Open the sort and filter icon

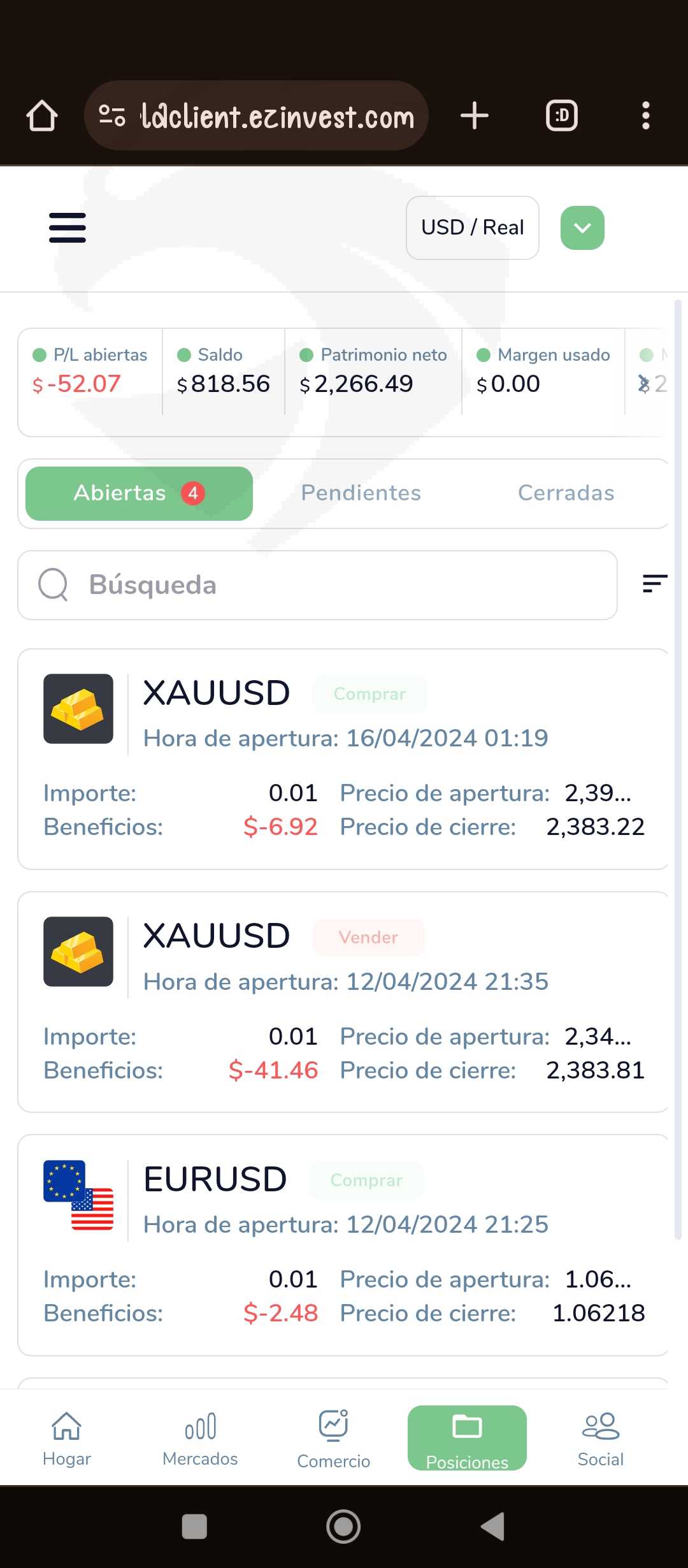click(654, 583)
